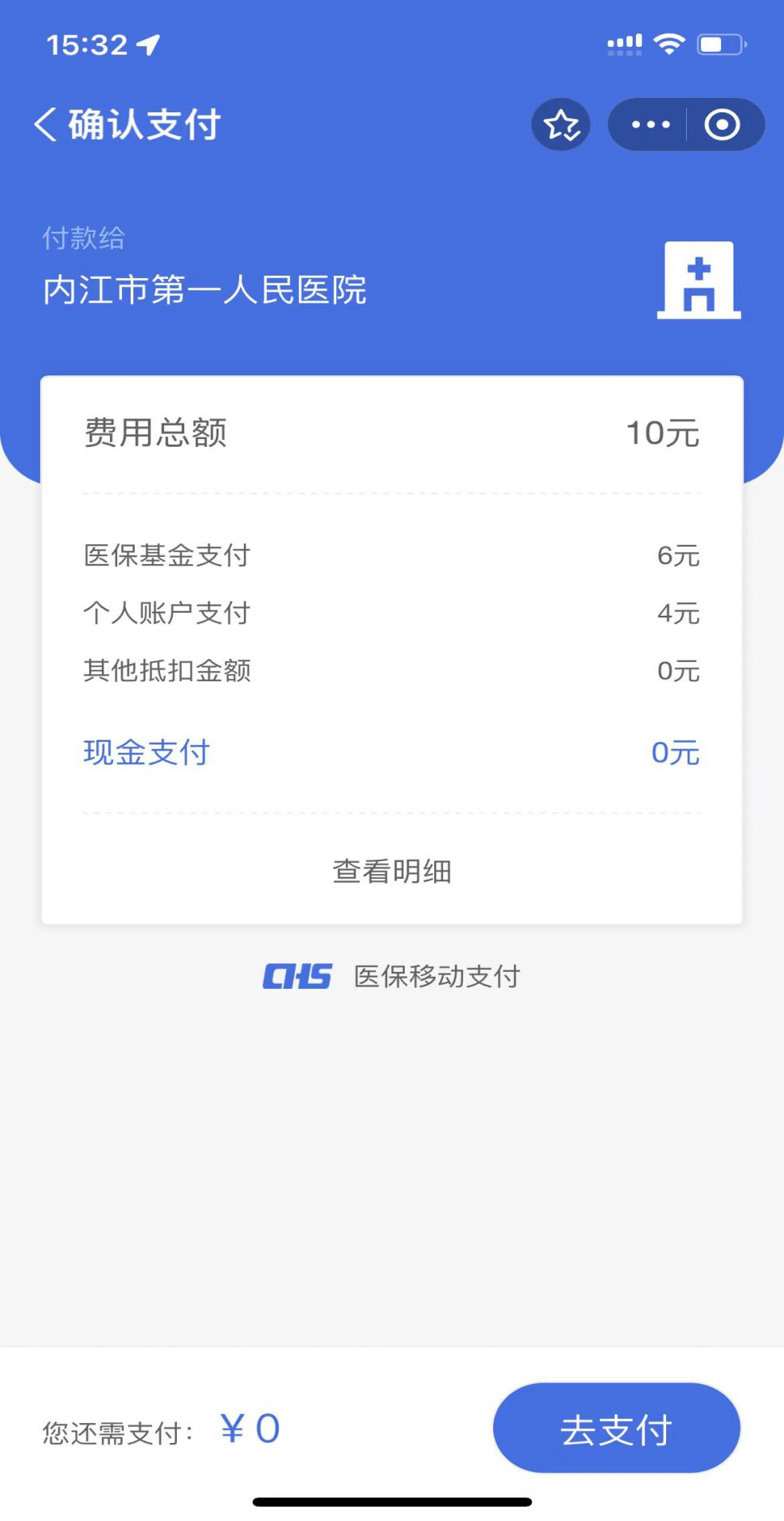Tap the Wi-Fi icon in the status bar
This screenshot has width=784, height=1521.
tap(669, 43)
